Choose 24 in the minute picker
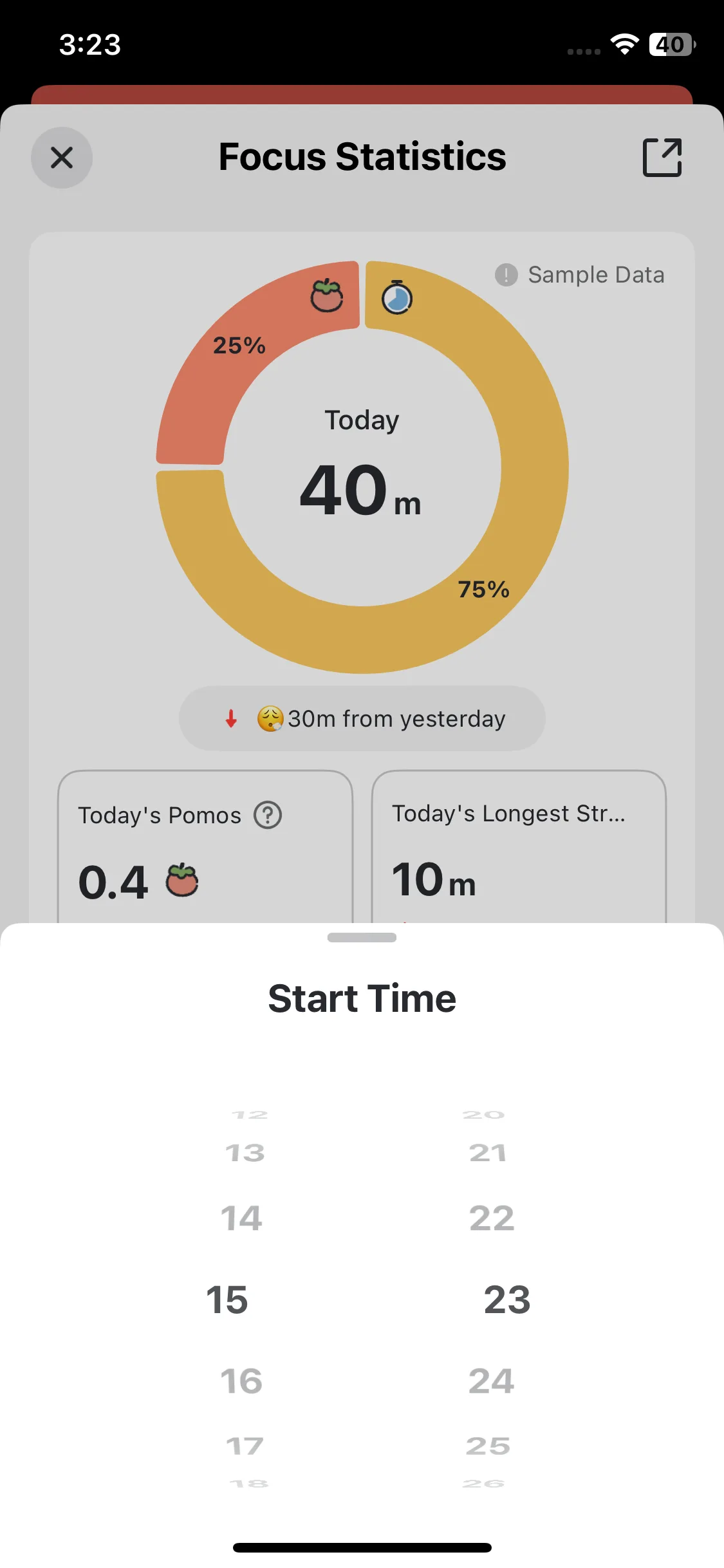724x1568 pixels. (492, 1381)
